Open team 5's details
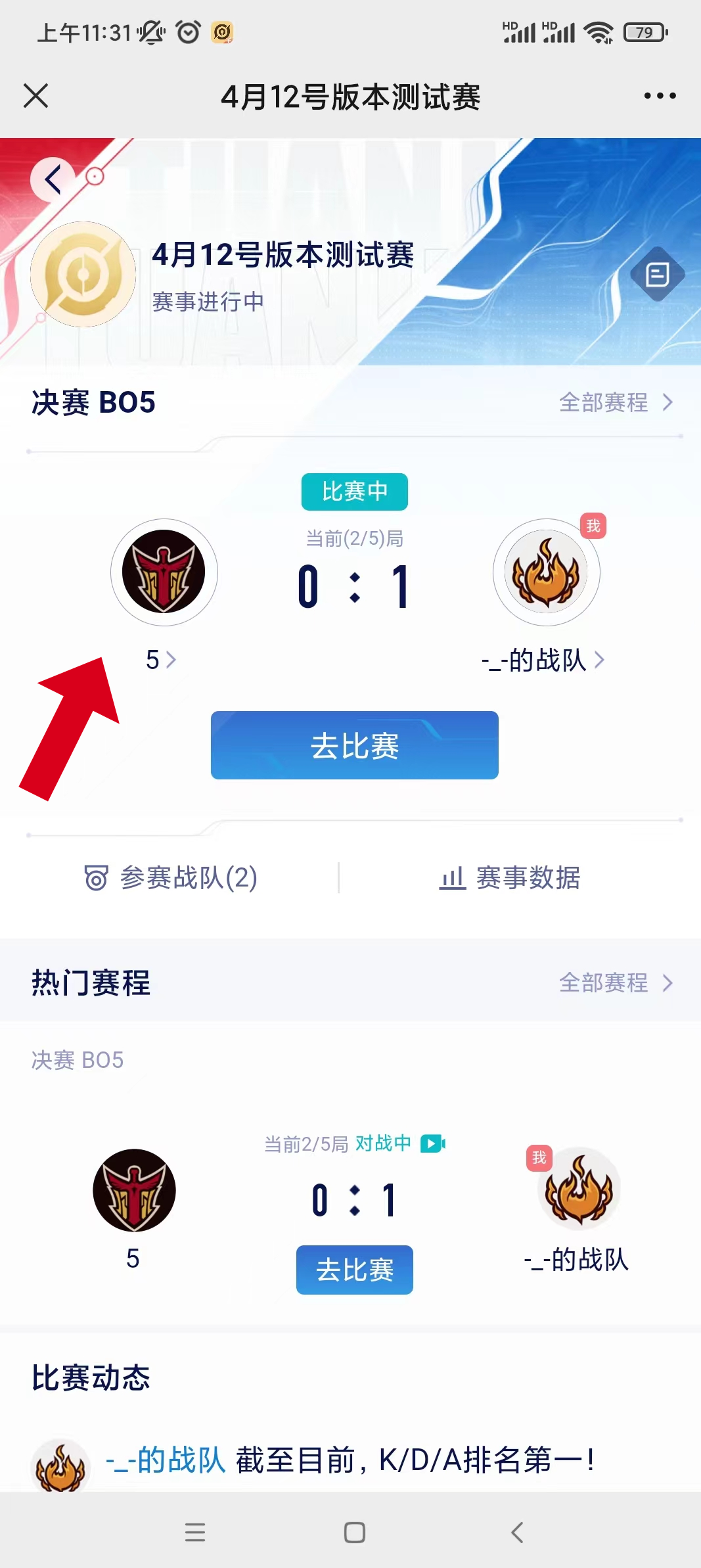 point(161,659)
